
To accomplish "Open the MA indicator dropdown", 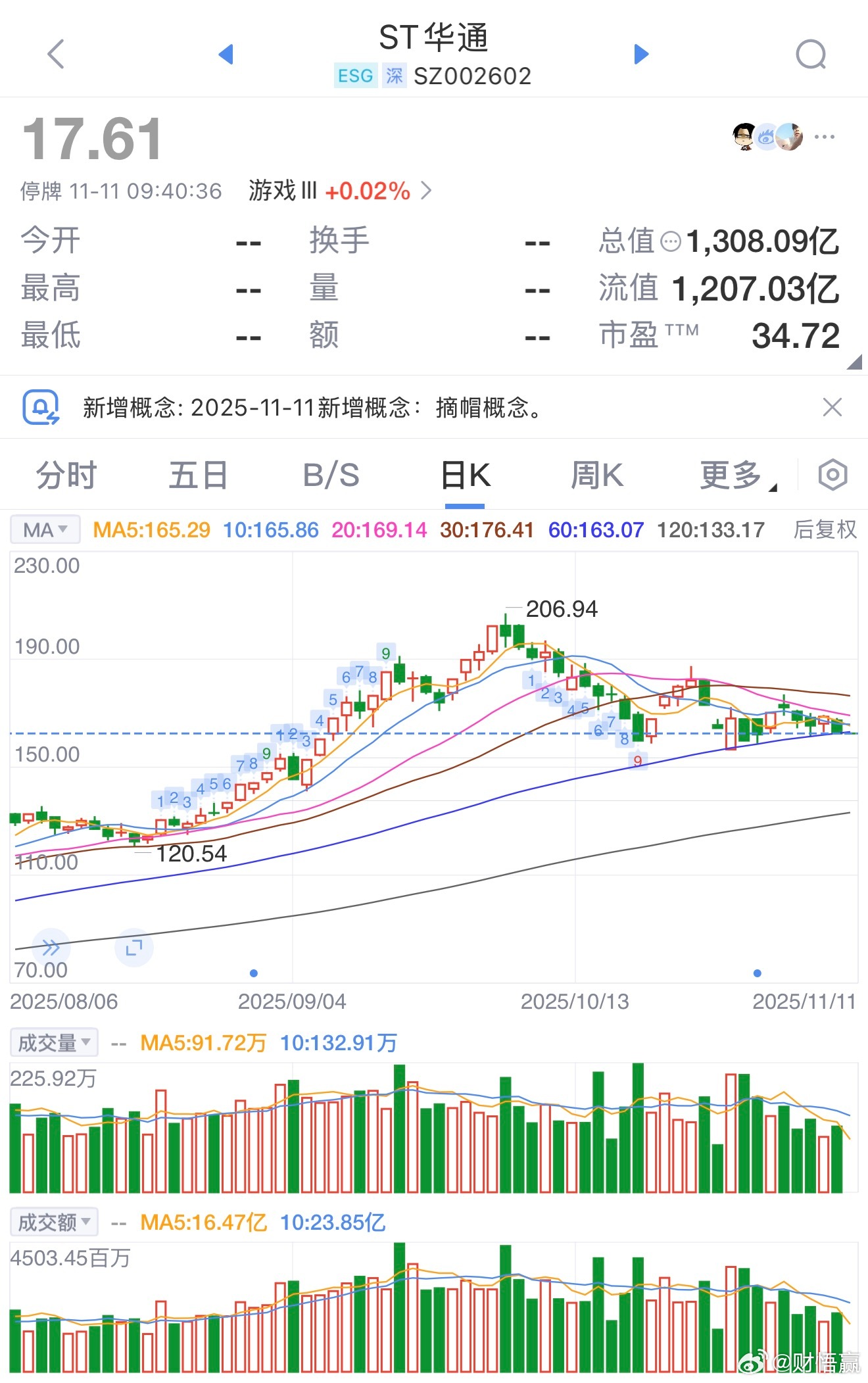I will tap(45, 529).
